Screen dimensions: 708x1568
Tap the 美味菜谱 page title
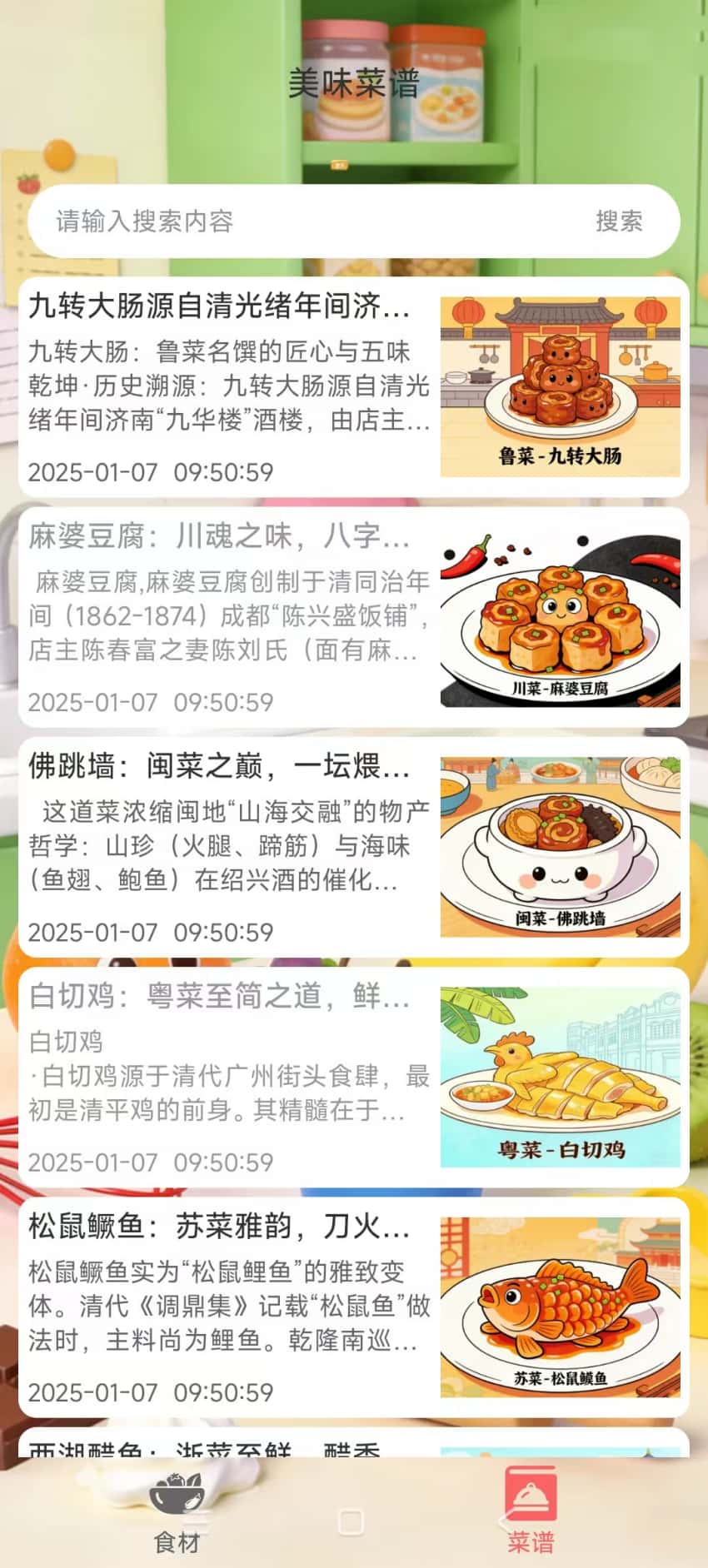(x=353, y=83)
